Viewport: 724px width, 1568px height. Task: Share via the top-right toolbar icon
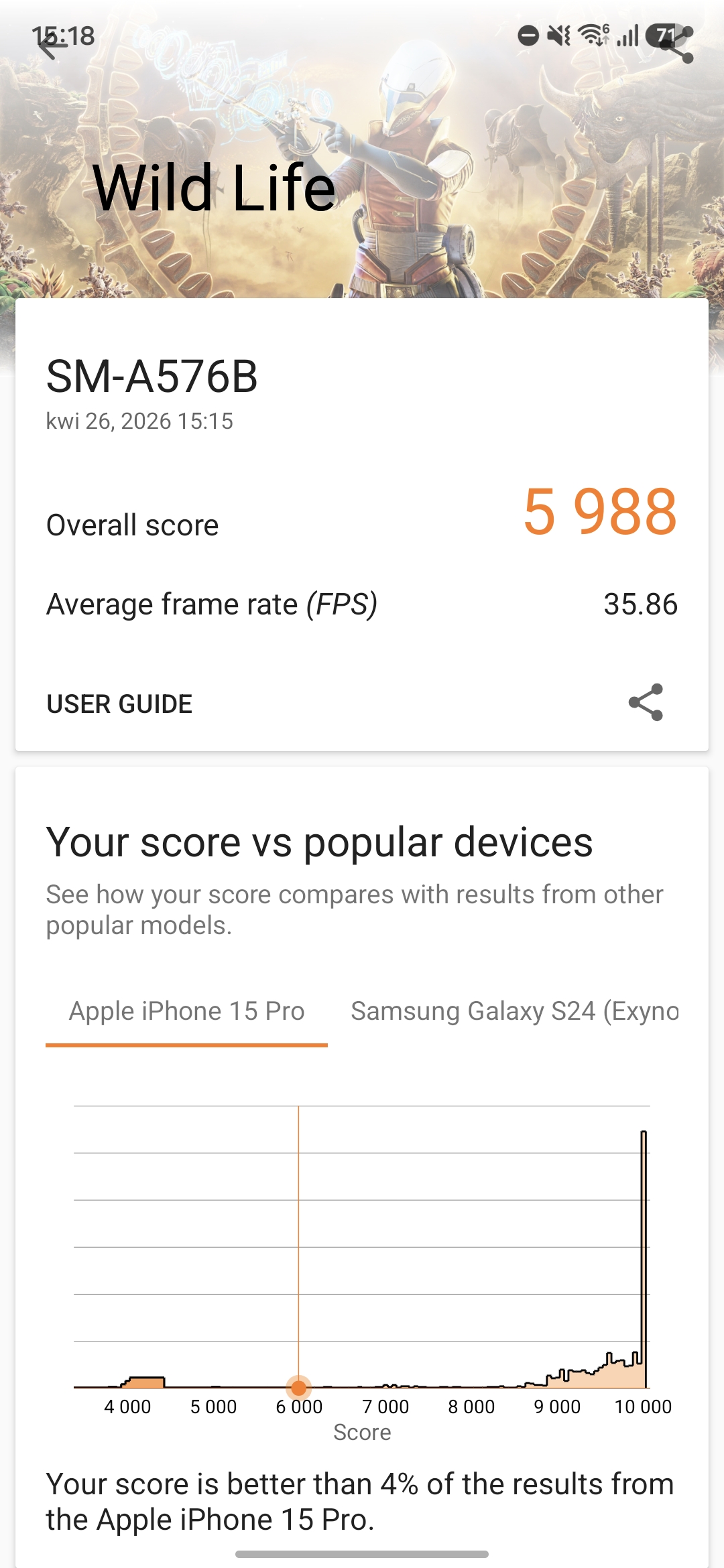click(x=676, y=46)
